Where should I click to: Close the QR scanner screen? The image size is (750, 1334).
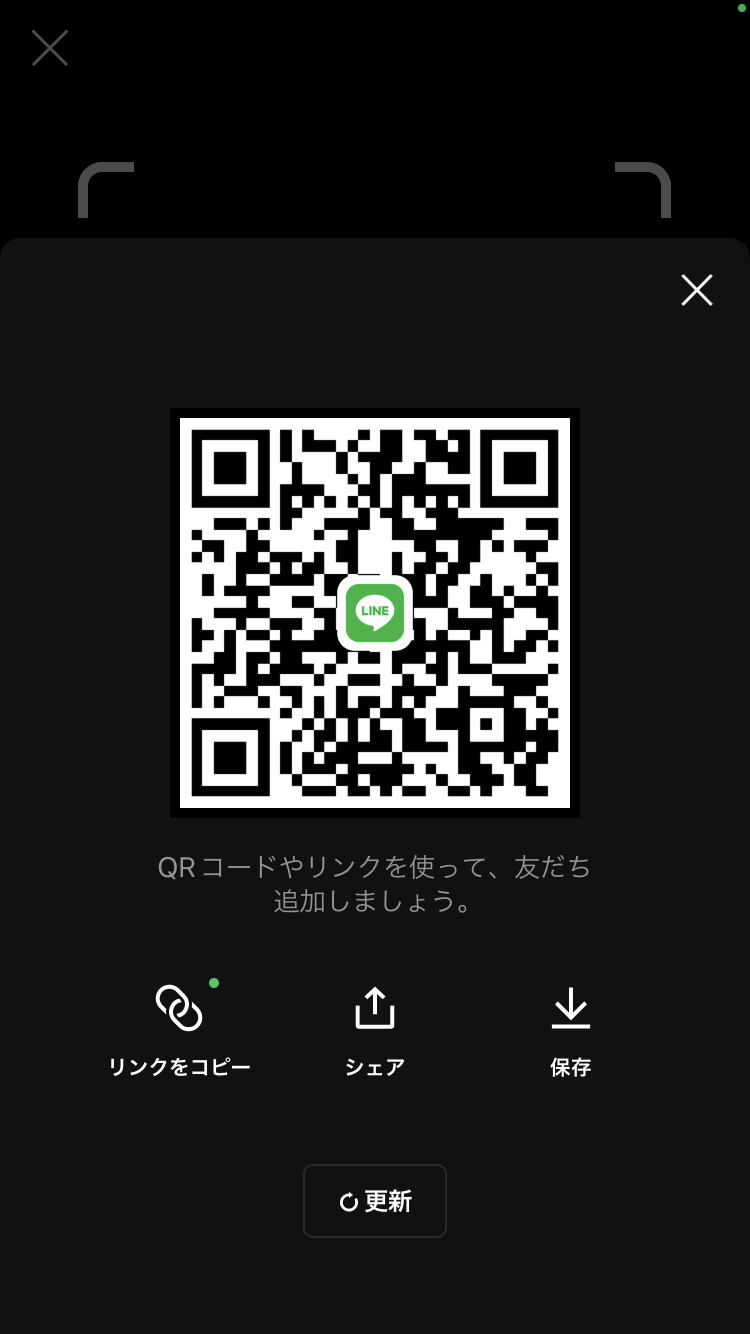point(50,48)
